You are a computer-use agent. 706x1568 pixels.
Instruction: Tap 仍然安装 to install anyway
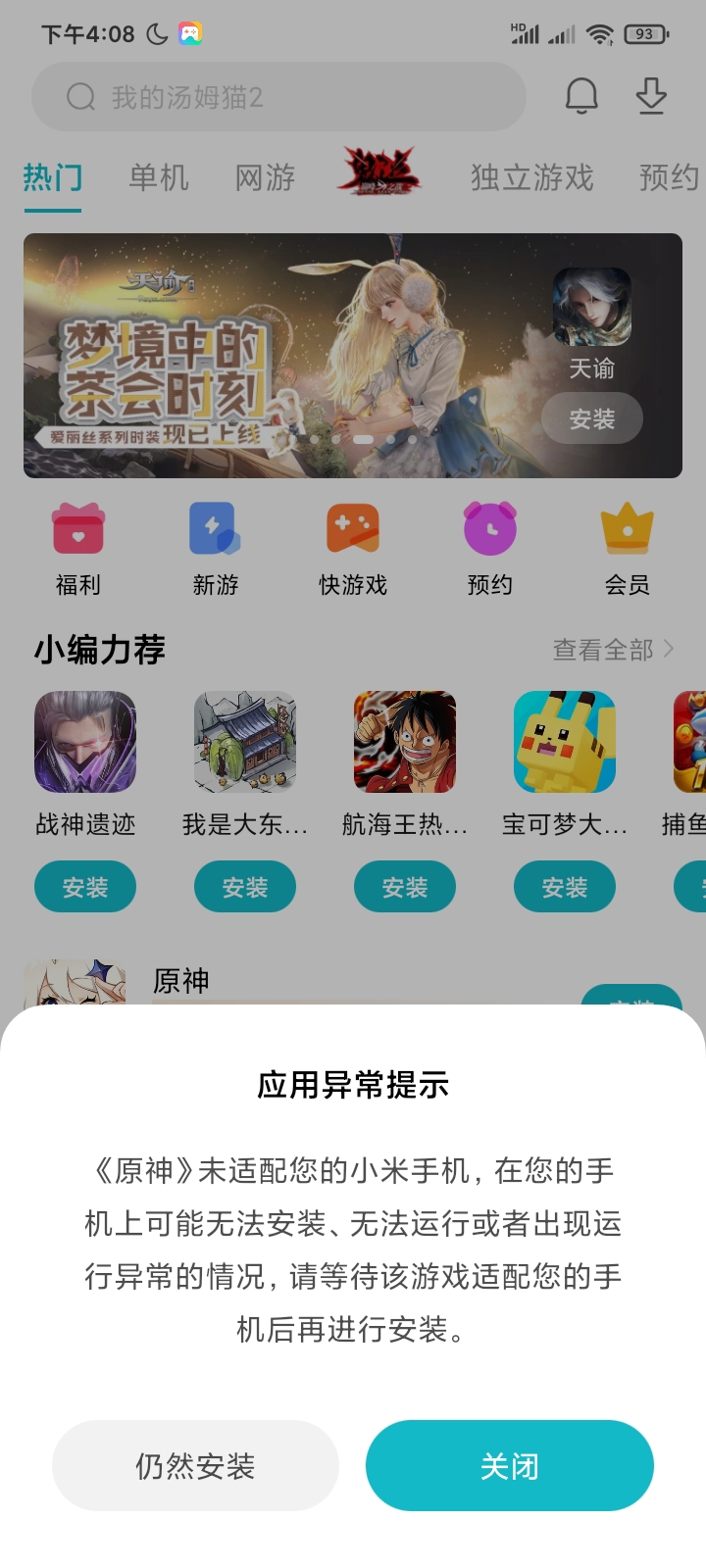195,1466
